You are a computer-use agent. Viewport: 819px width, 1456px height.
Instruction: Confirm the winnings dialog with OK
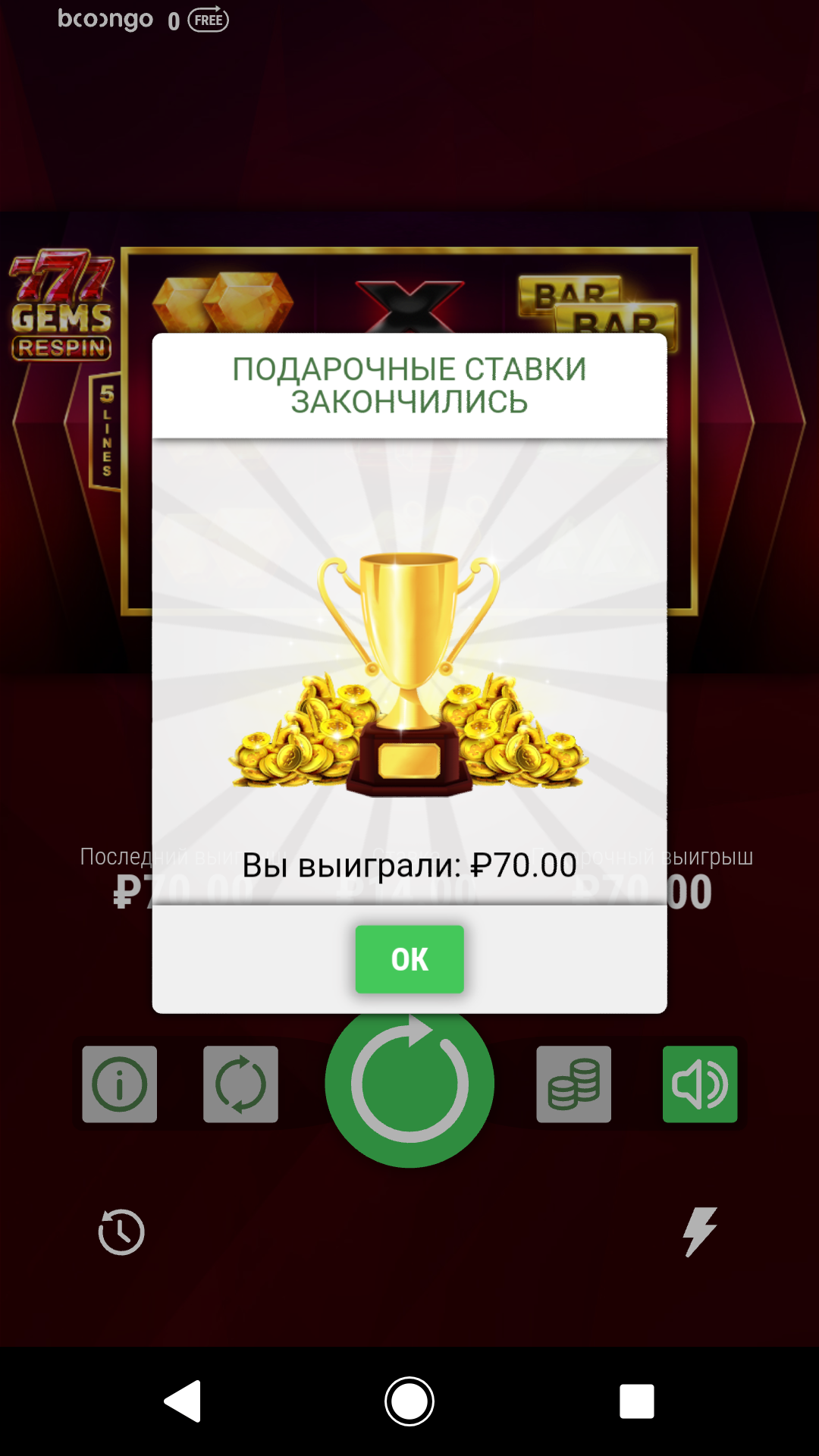pyautogui.click(x=409, y=959)
